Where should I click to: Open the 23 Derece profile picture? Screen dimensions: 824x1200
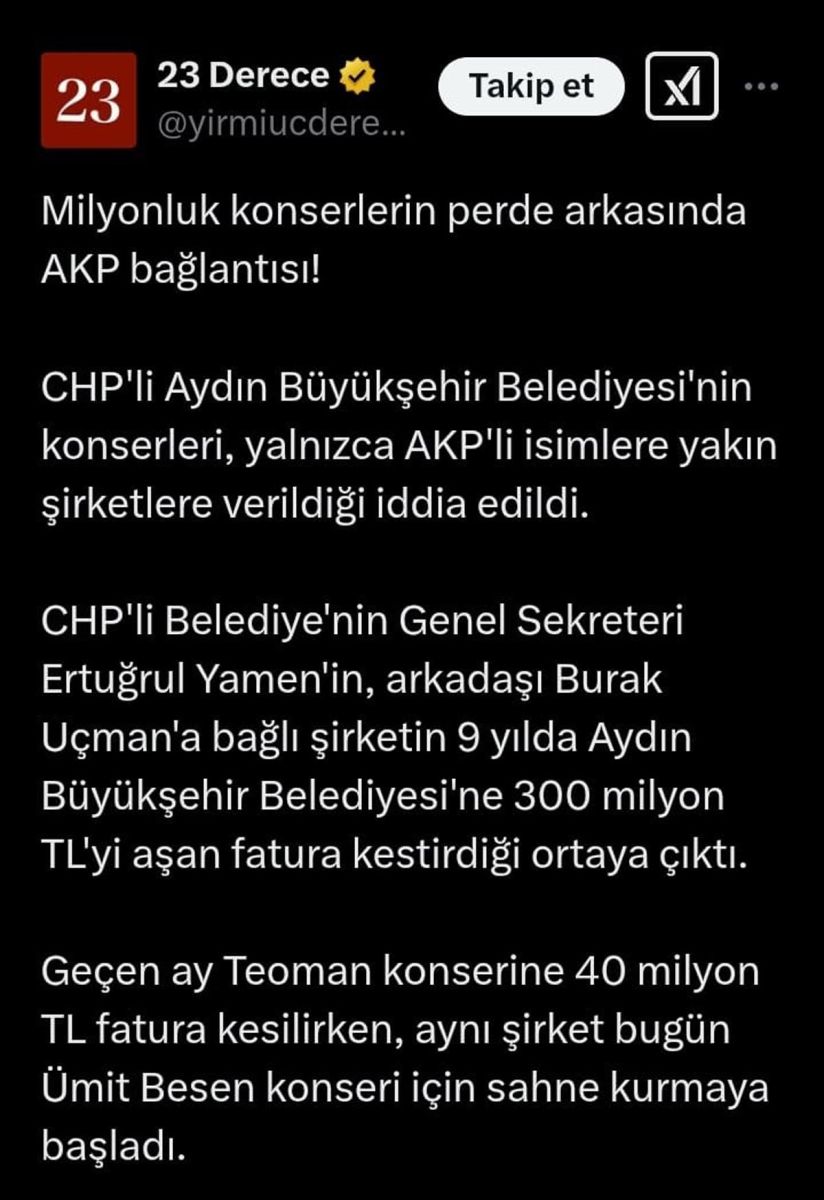click(88, 100)
